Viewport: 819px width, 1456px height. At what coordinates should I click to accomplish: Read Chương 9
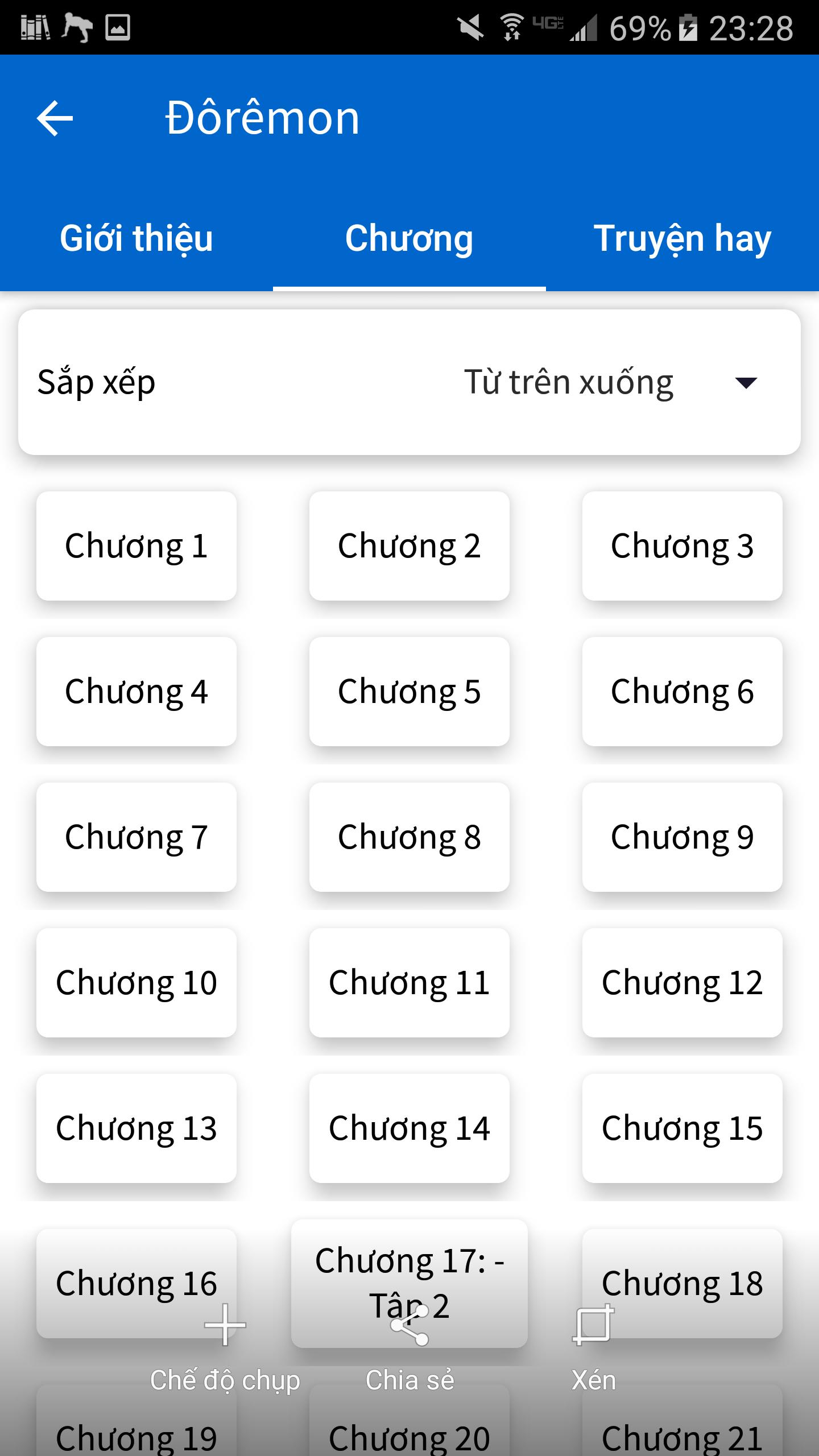click(682, 837)
